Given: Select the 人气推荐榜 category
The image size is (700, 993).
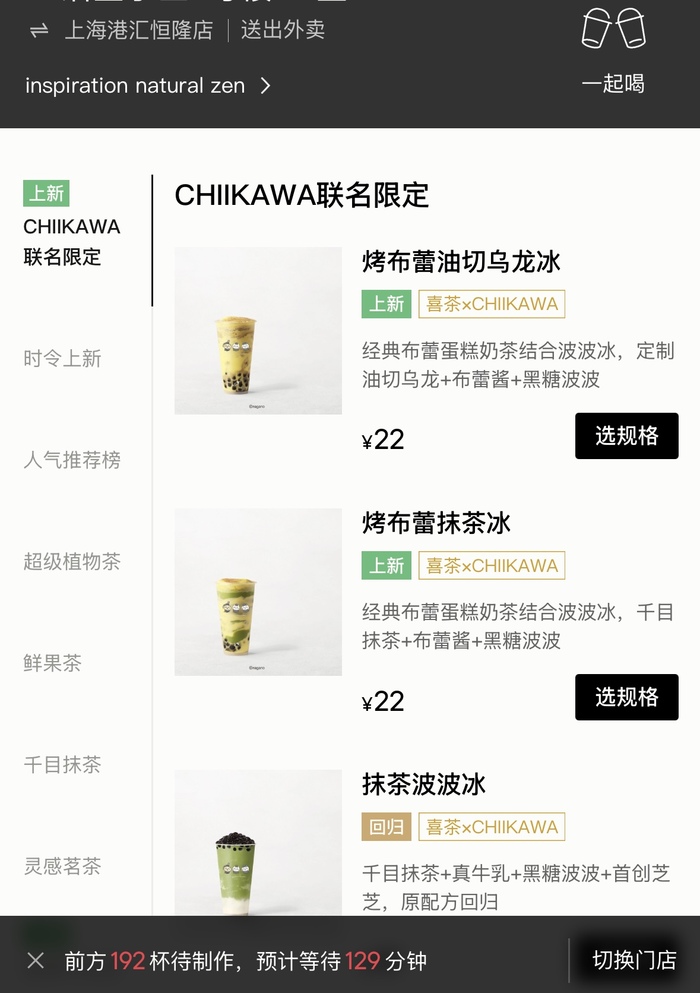Looking at the screenshot, I should click(72, 460).
